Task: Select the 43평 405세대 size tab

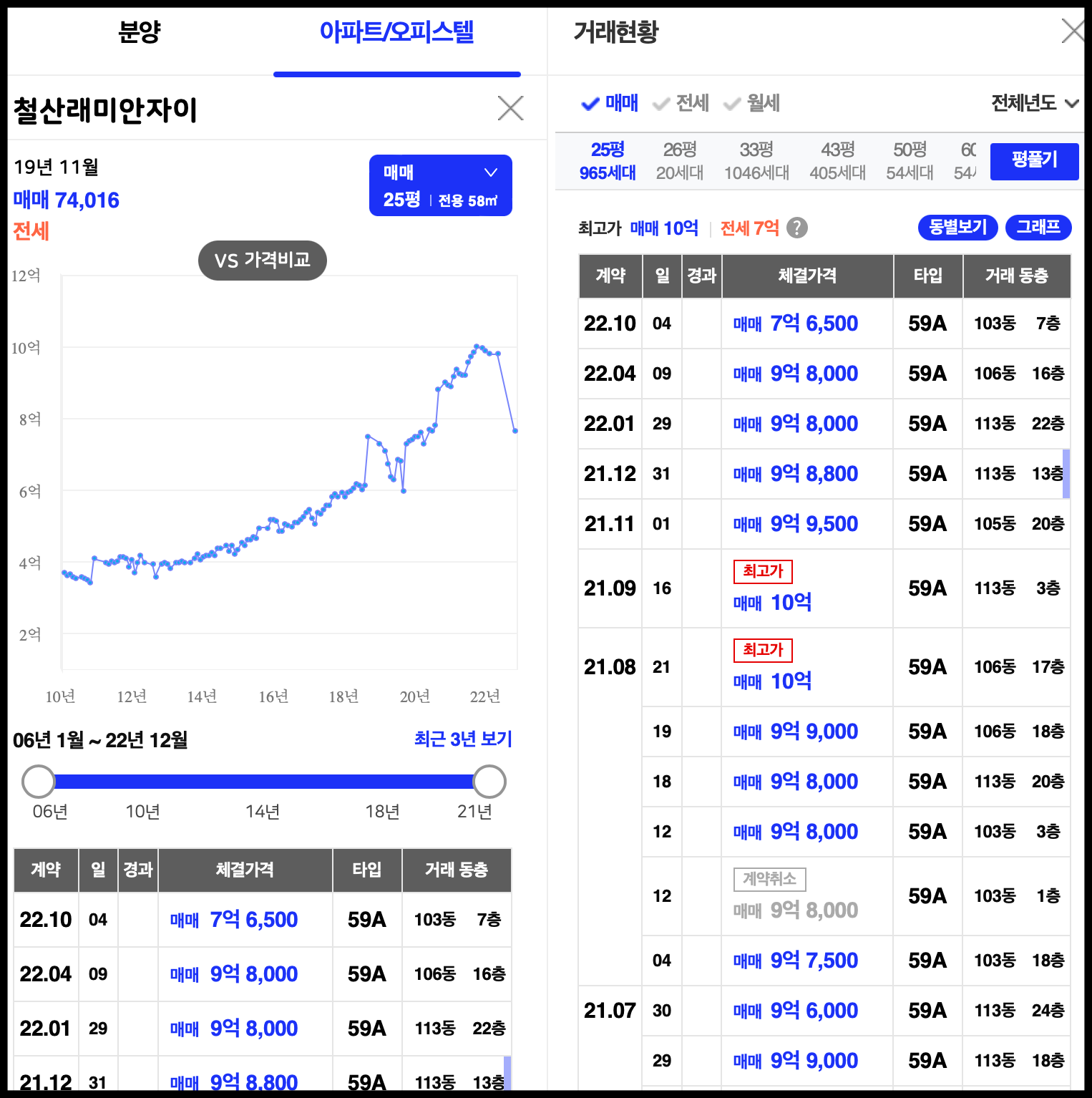Action: (x=838, y=161)
